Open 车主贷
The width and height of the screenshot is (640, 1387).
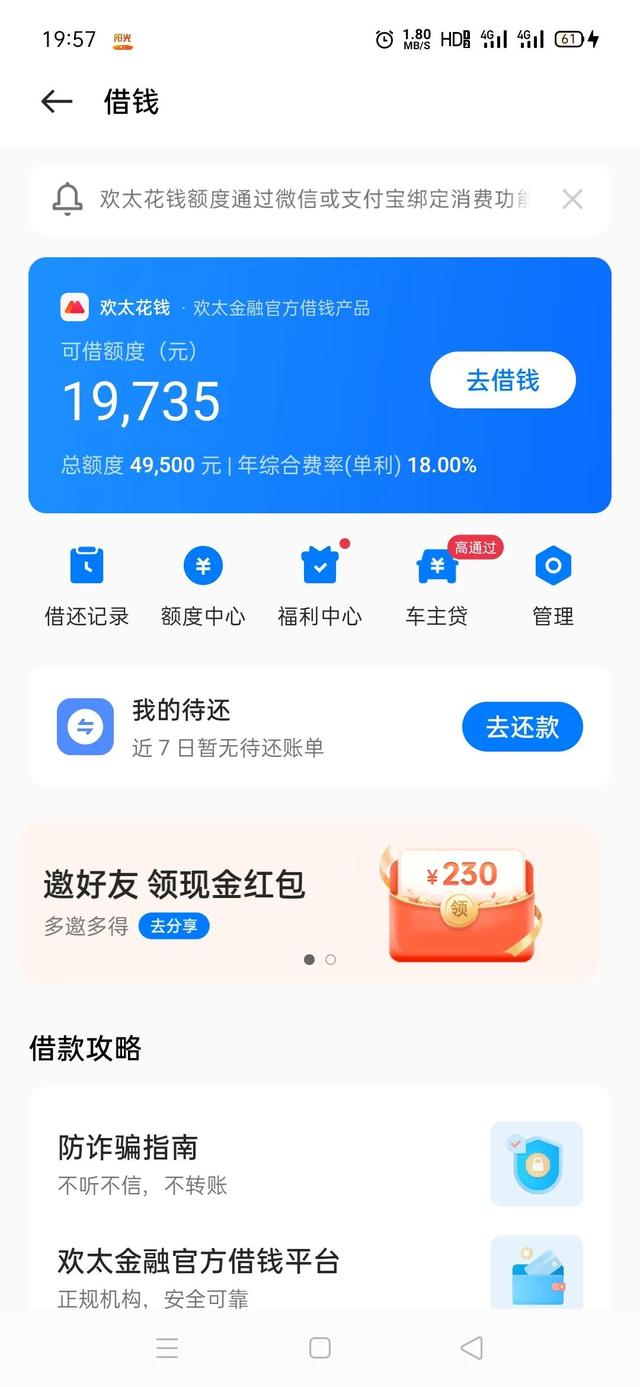click(437, 586)
